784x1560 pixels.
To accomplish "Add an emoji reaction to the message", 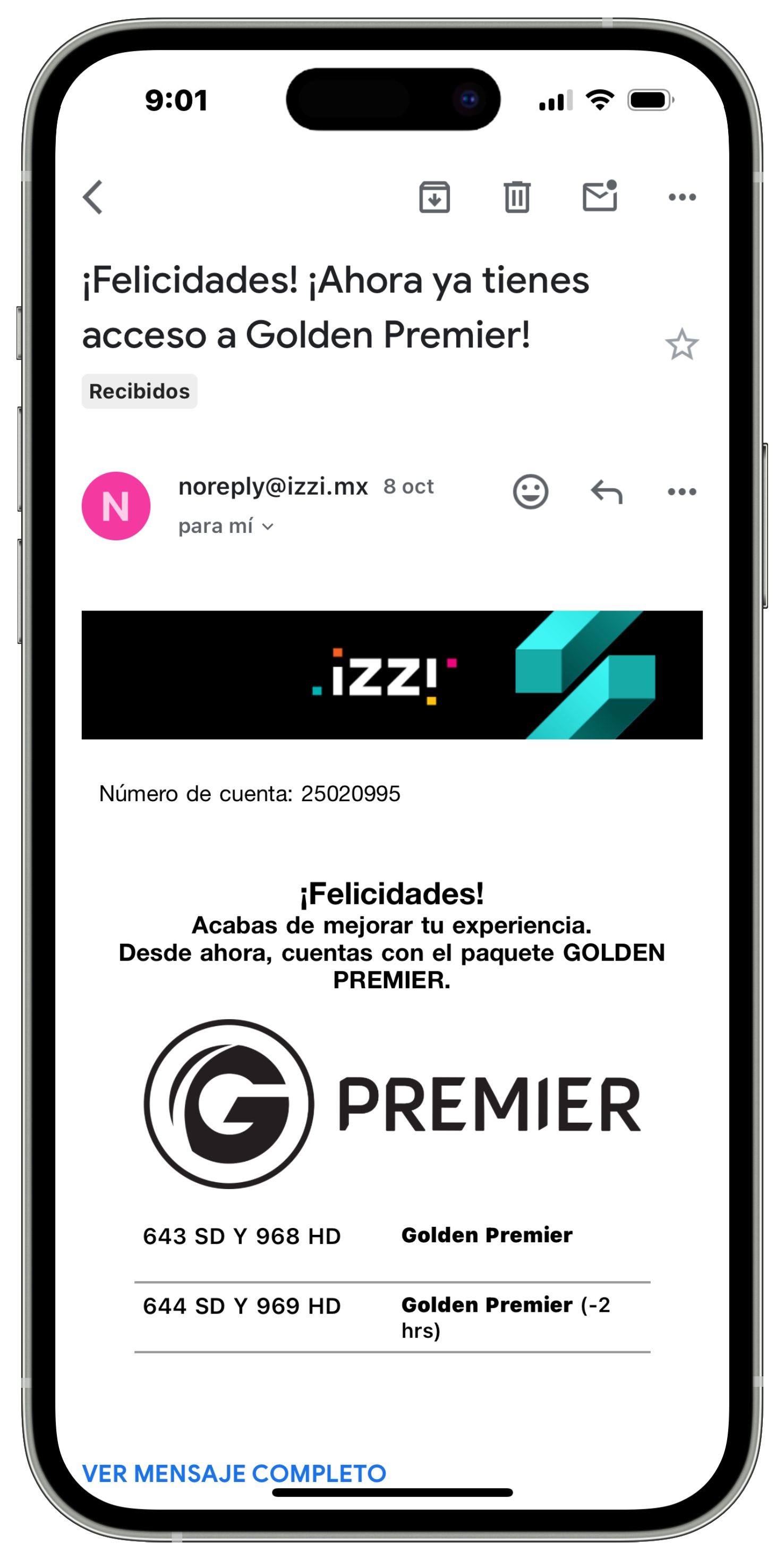I will tap(530, 491).
